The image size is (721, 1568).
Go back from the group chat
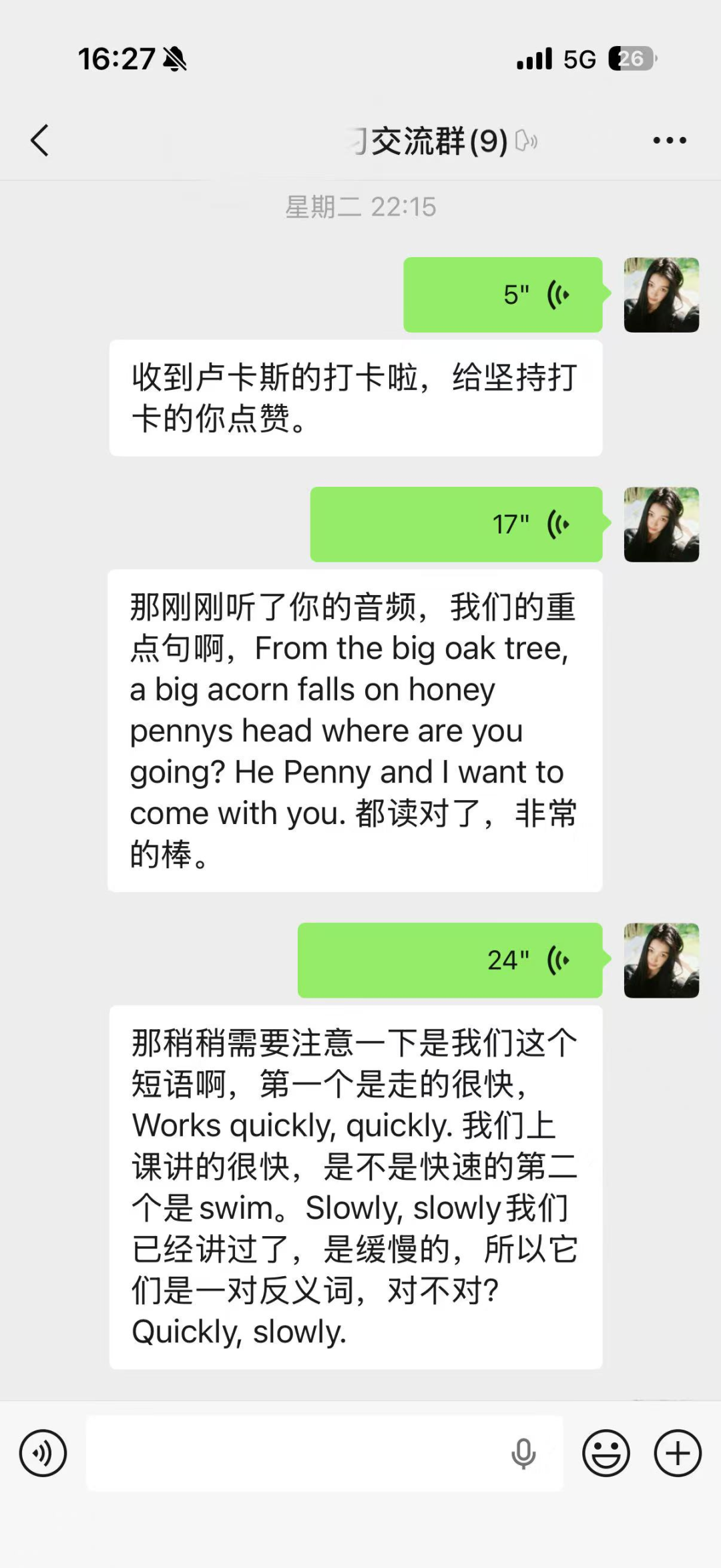(40, 140)
